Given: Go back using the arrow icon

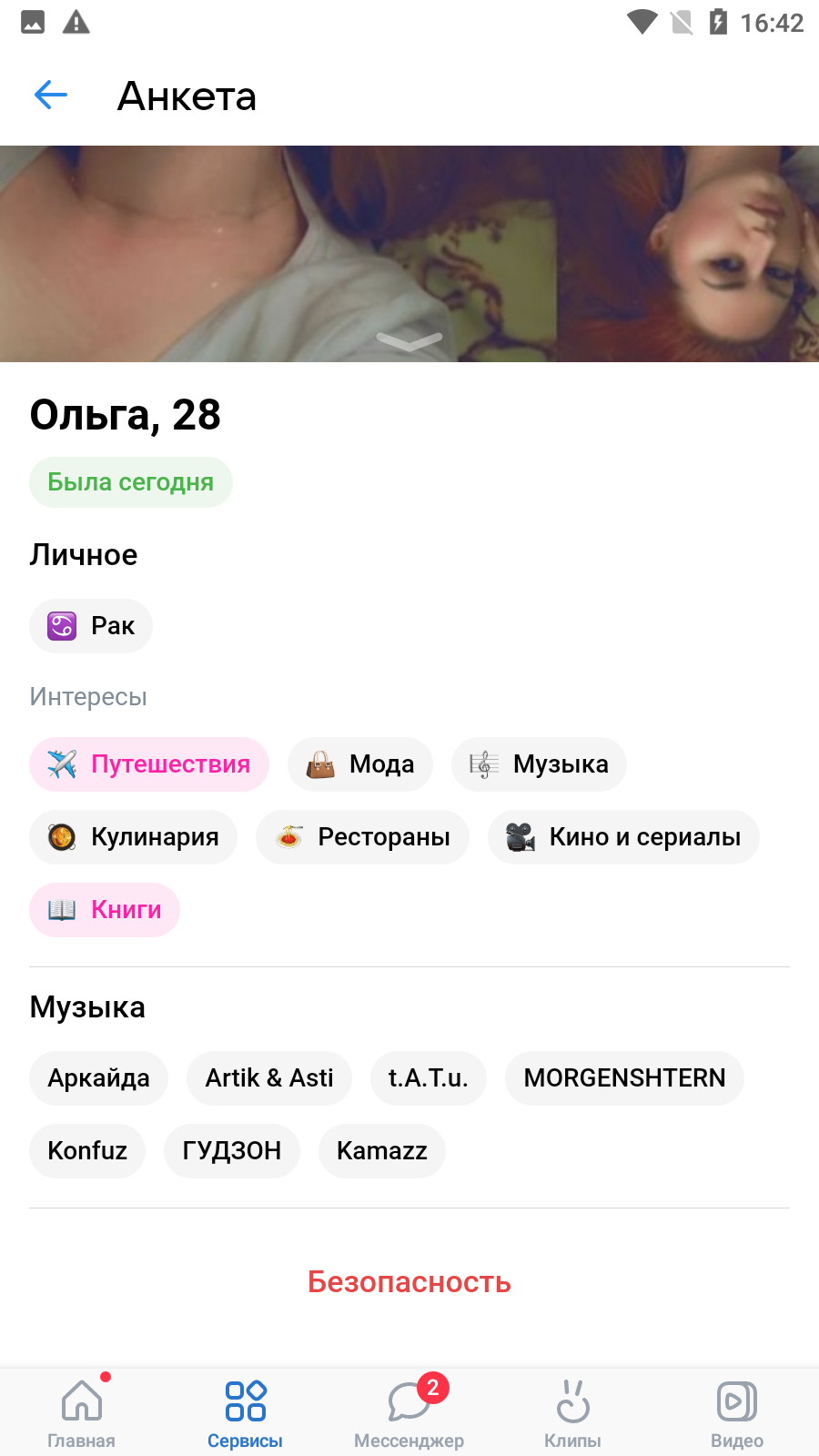Looking at the screenshot, I should [x=51, y=95].
